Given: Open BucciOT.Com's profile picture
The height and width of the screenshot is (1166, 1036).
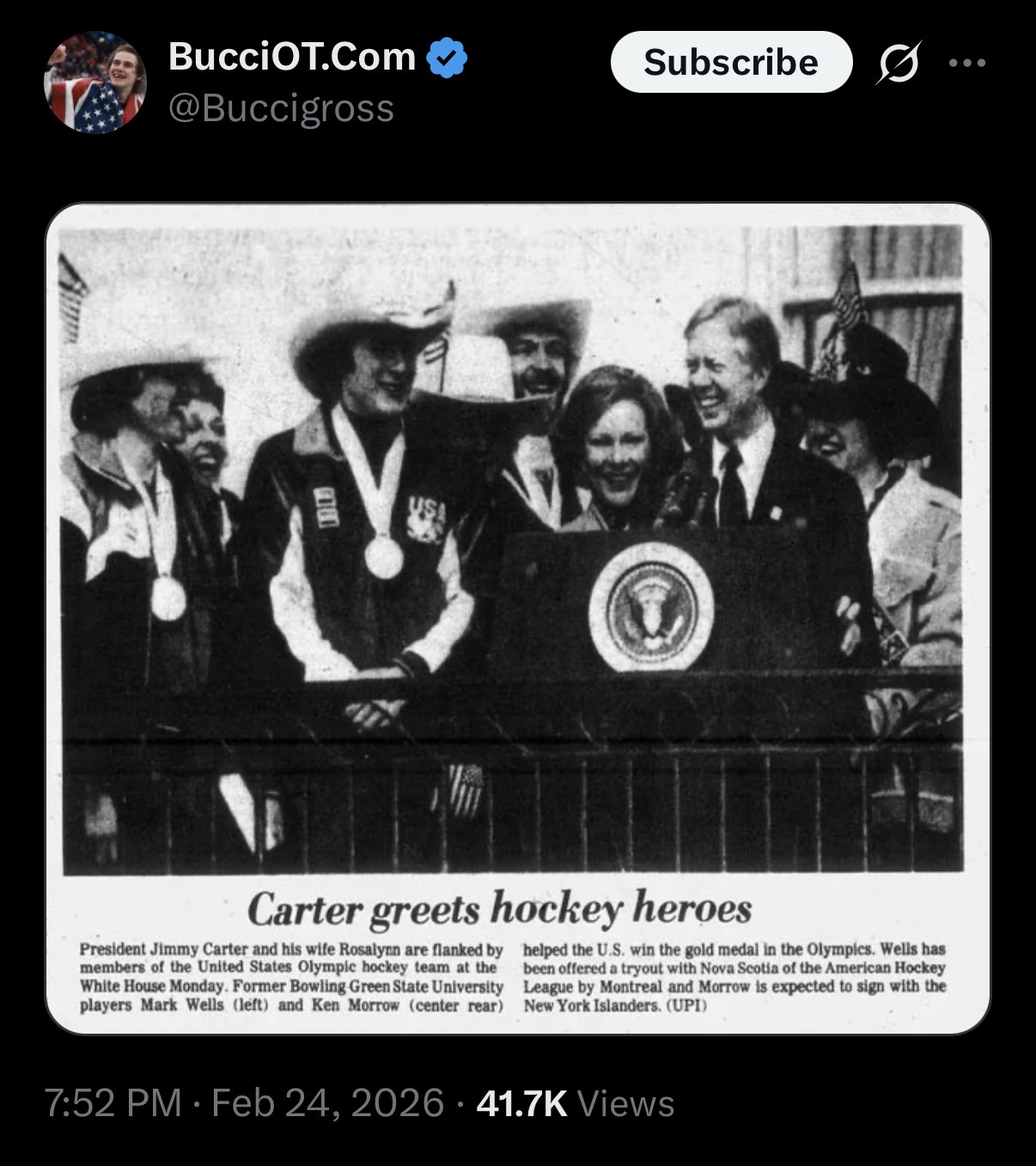Looking at the screenshot, I should (x=94, y=82).
